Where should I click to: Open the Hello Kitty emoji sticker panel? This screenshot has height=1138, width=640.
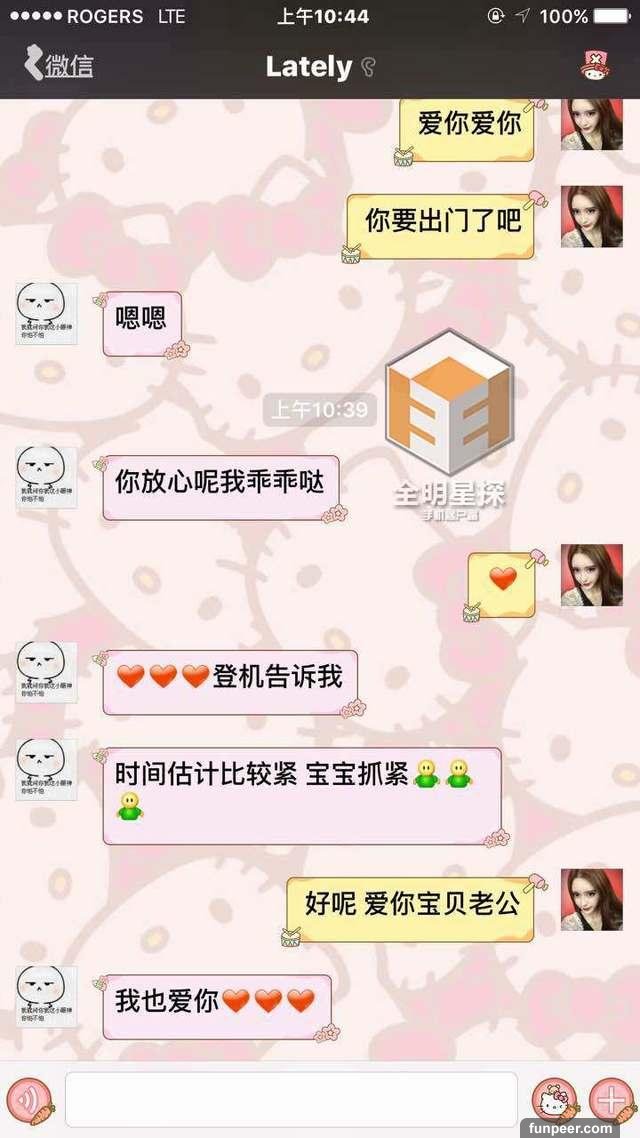point(554,1099)
